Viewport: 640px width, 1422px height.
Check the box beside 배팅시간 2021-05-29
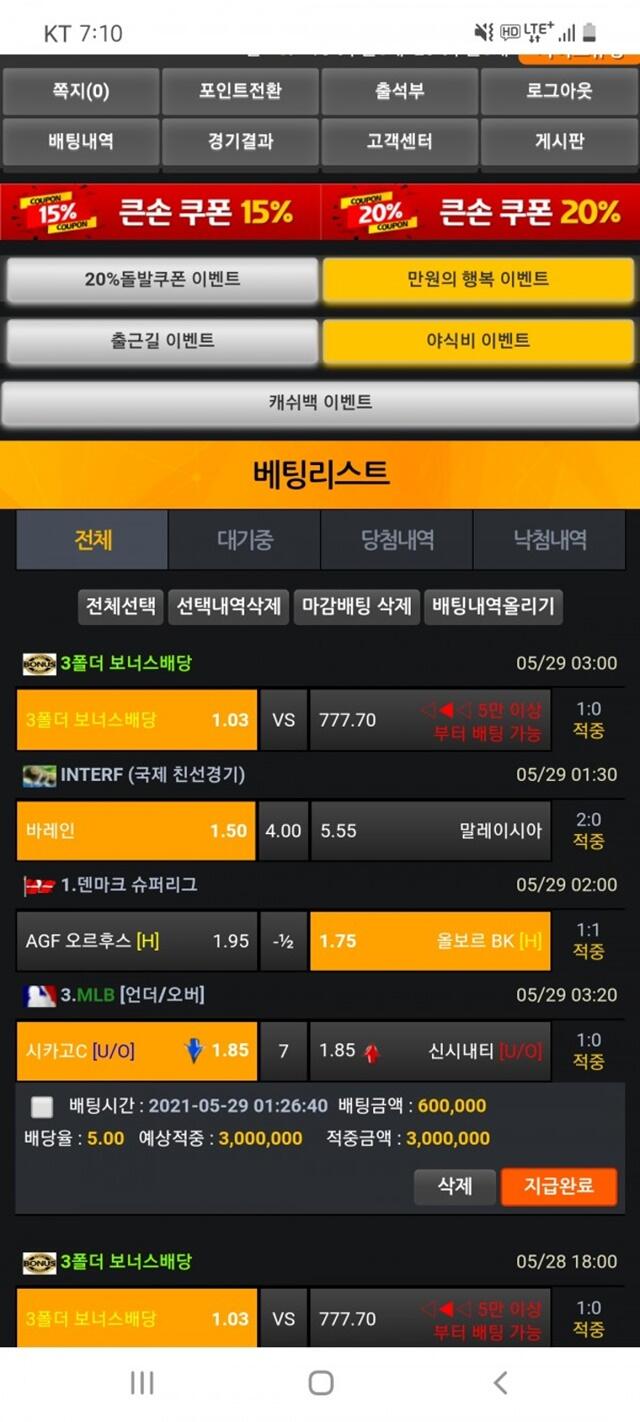[41, 1106]
